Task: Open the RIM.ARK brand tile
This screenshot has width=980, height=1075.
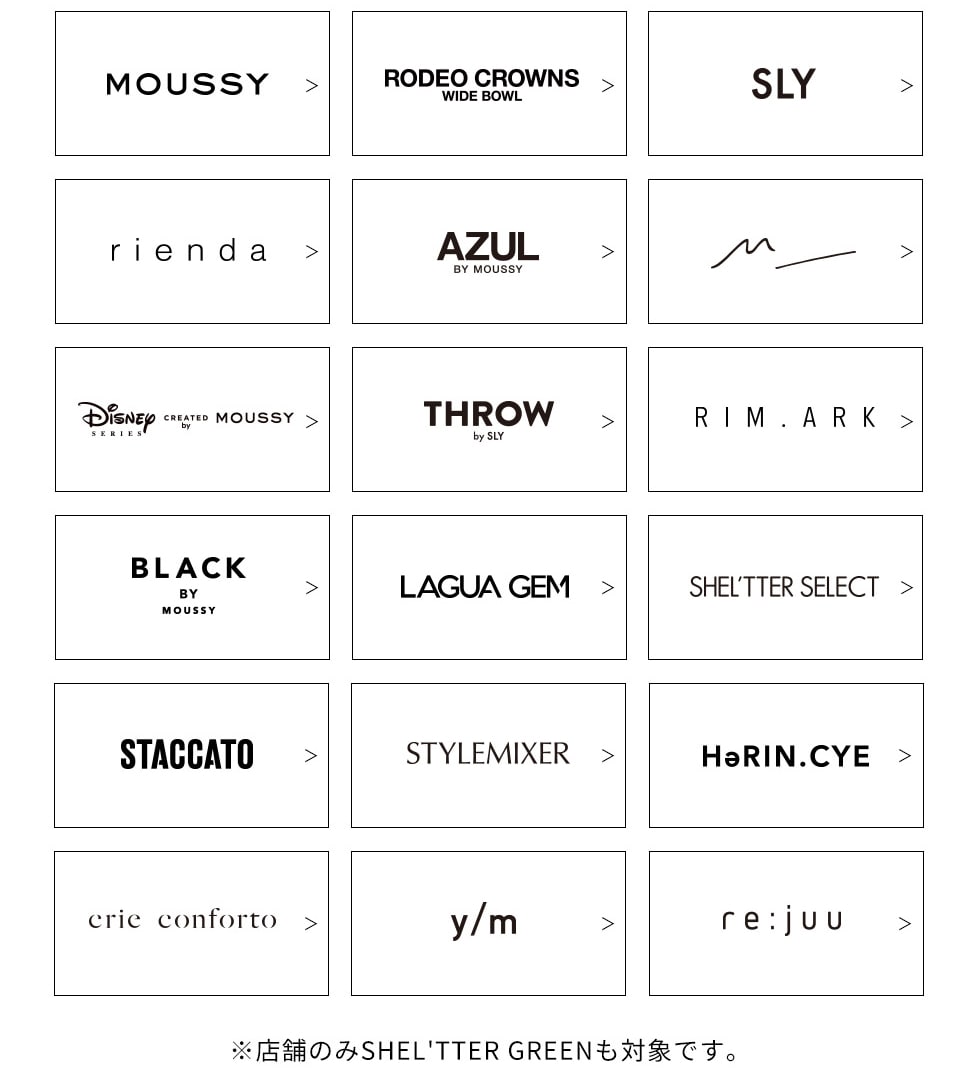Action: 785,419
